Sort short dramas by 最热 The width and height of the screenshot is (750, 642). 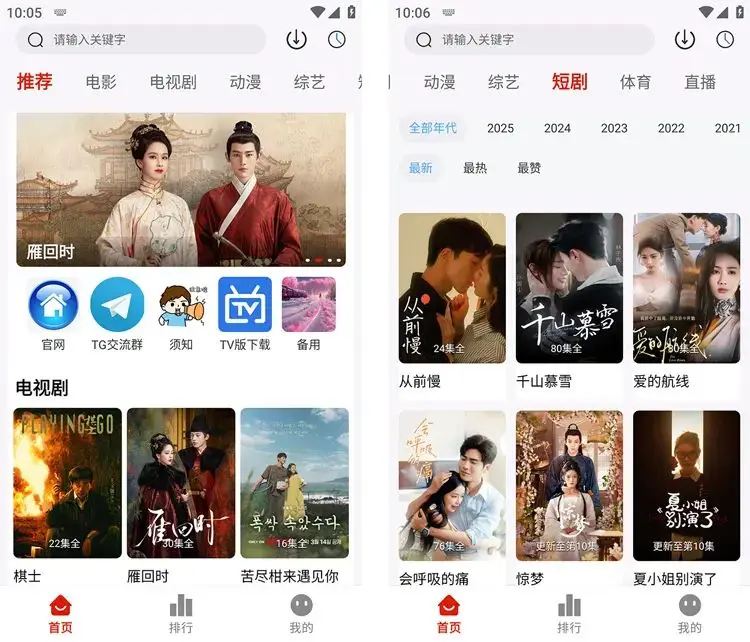(x=475, y=168)
